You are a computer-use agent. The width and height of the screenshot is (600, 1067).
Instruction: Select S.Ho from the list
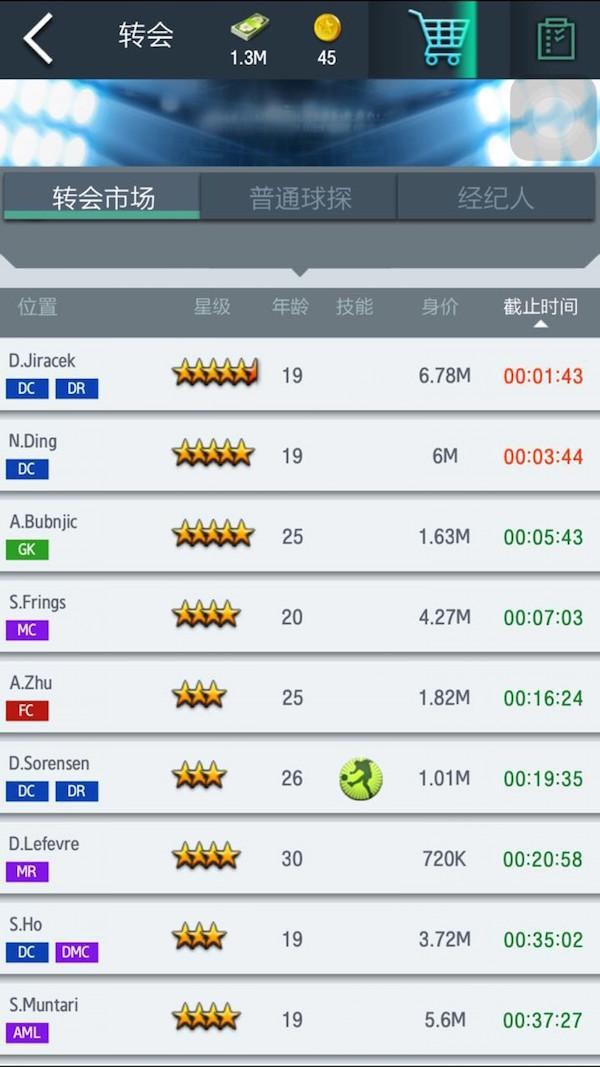[x=300, y=938]
